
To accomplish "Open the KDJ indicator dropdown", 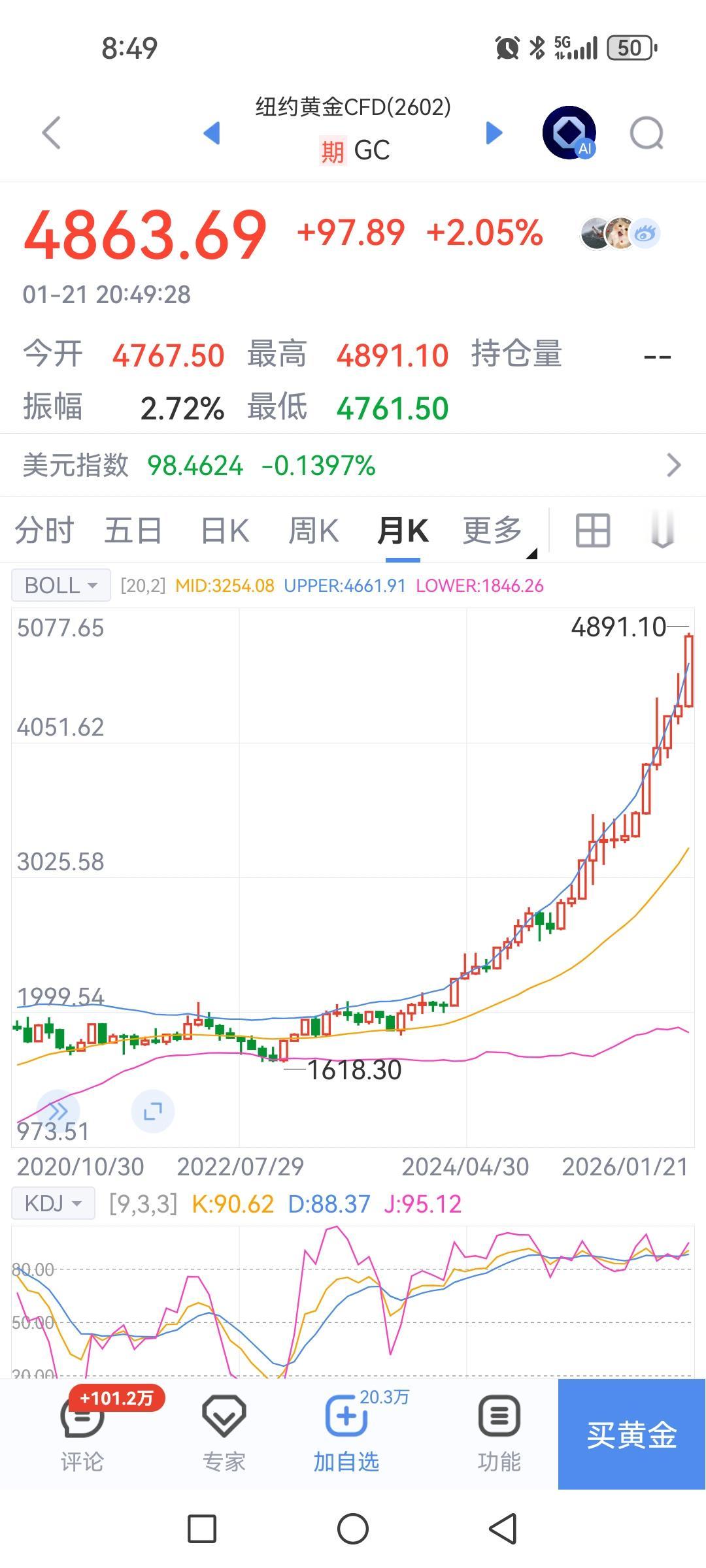I will [52, 1201].
